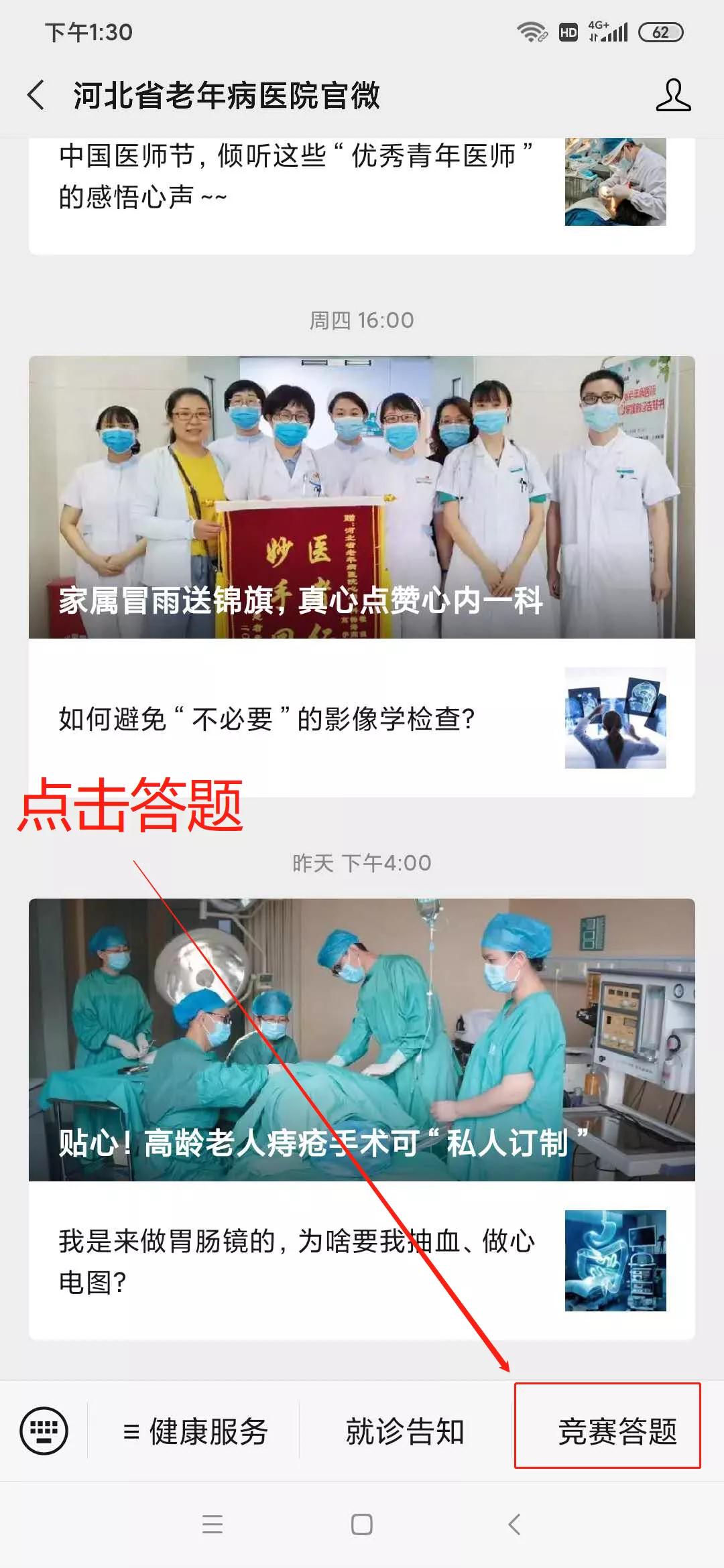Switch to keyboard input mode
This screenshot has height=1568, width=724.
(44, 1431)
